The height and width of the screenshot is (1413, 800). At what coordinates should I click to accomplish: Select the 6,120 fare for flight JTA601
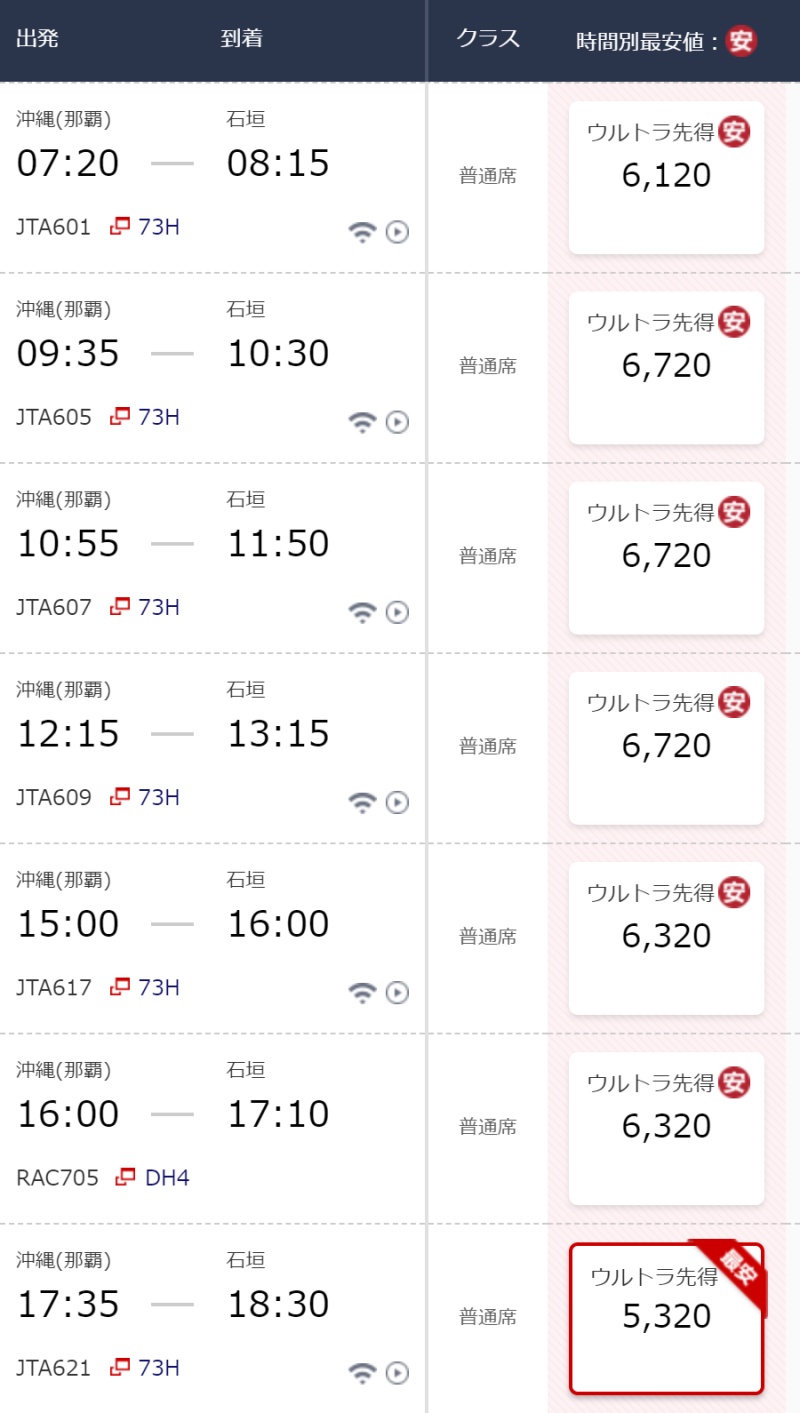666,177
